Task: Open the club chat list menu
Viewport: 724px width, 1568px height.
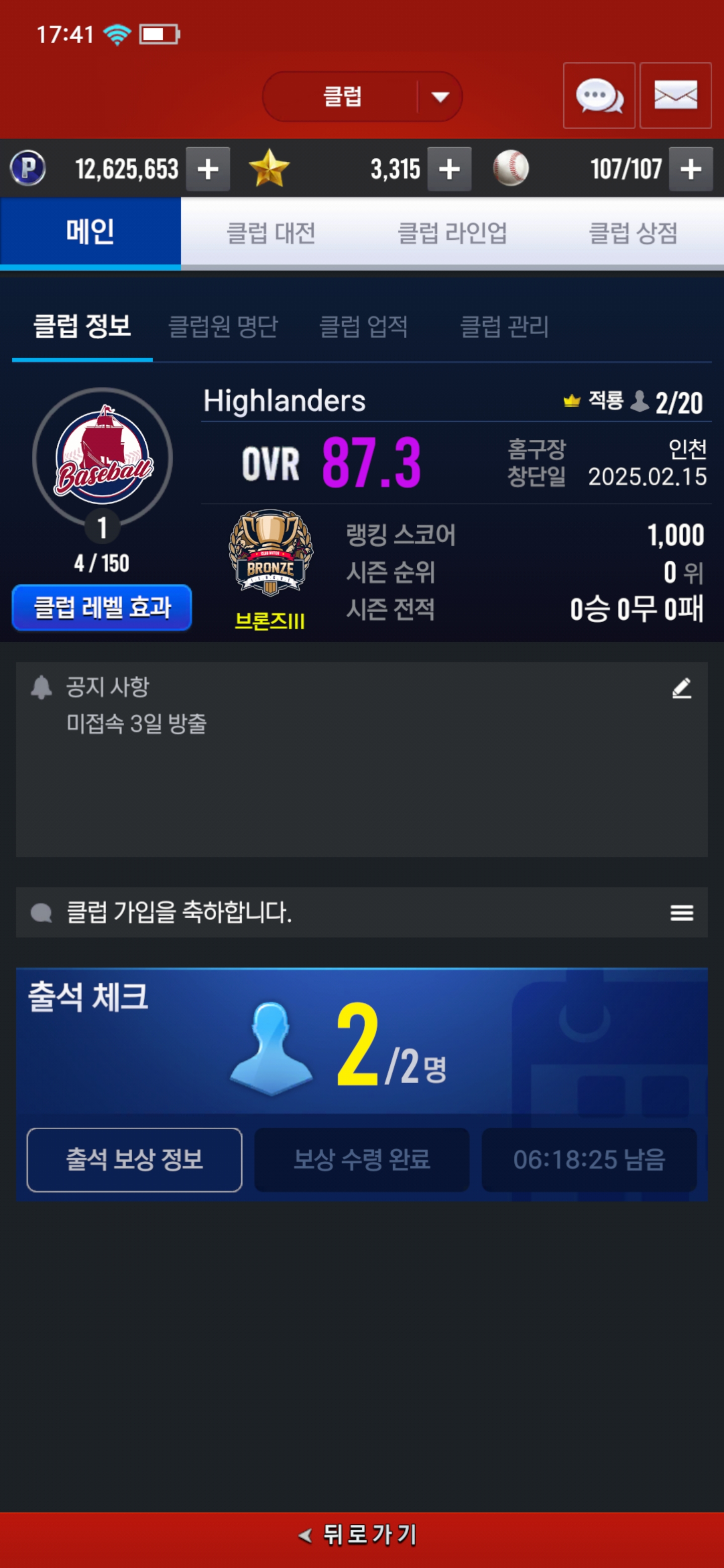Action: pos(681,913)
